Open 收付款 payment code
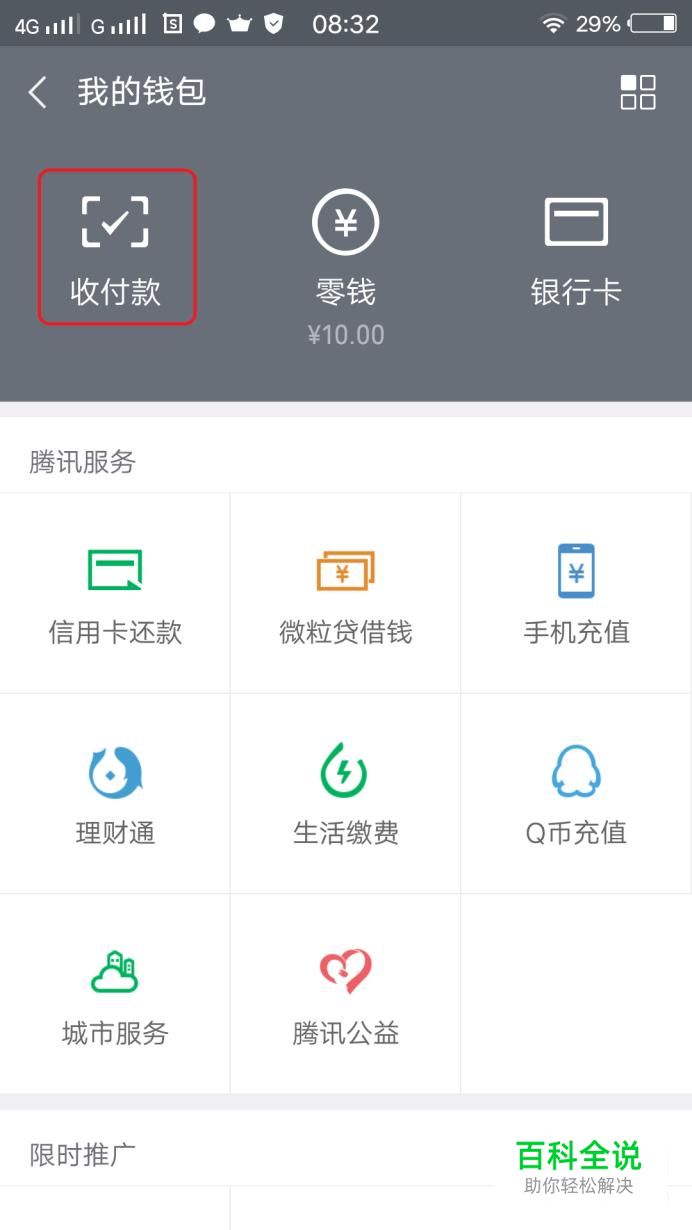Image resolution: width=692 pixels, height=1230 pixels. pos(116,247)
